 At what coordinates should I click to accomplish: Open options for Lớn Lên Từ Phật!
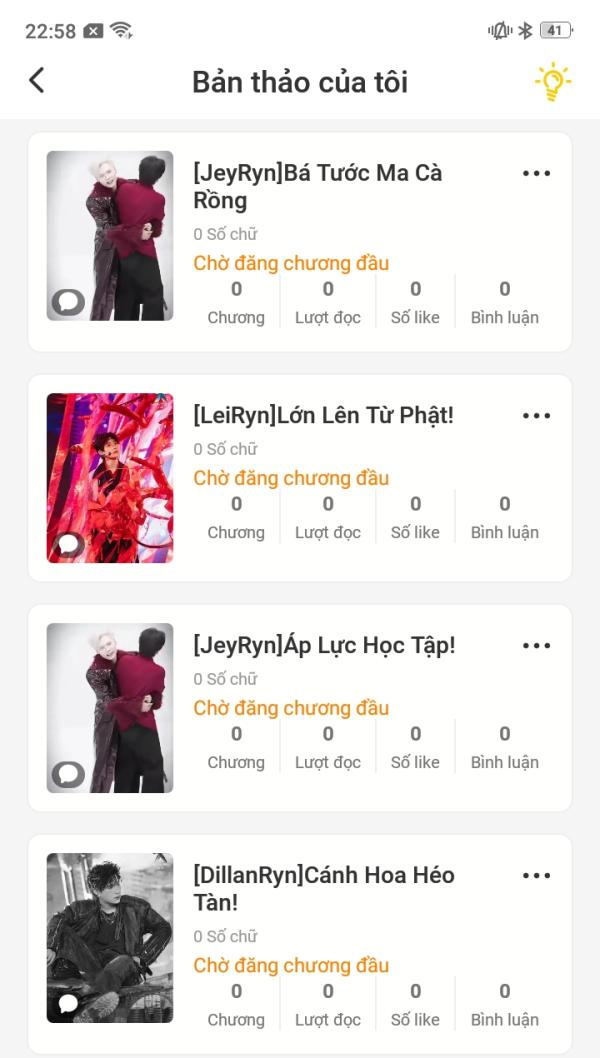(536, 416)
